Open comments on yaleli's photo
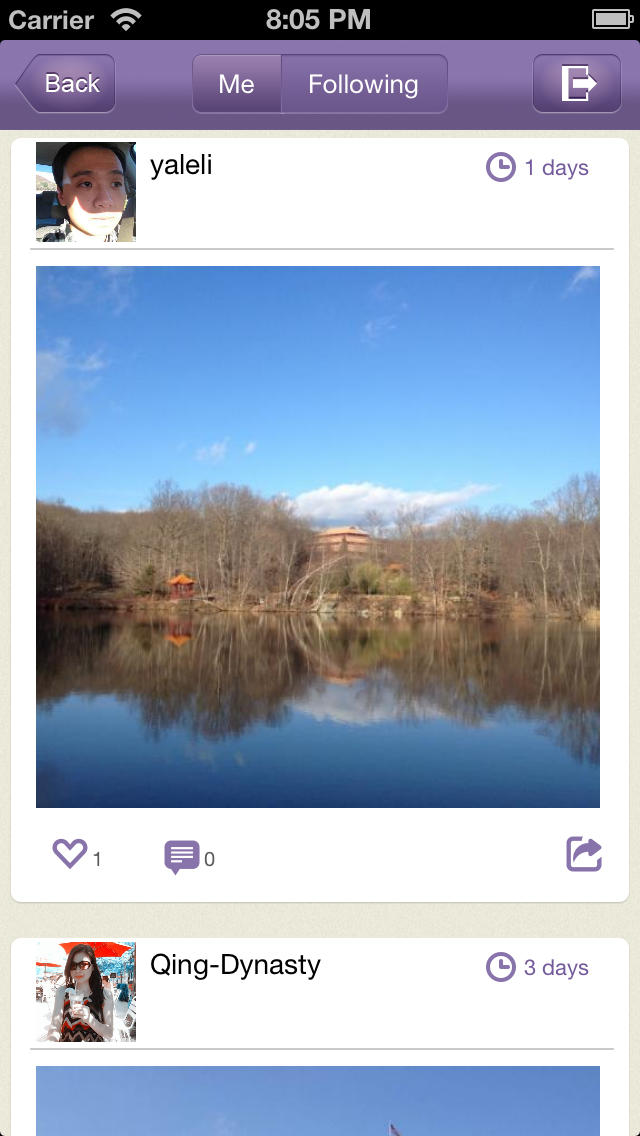Screen dimensions: 640x1136 point(181,856)
